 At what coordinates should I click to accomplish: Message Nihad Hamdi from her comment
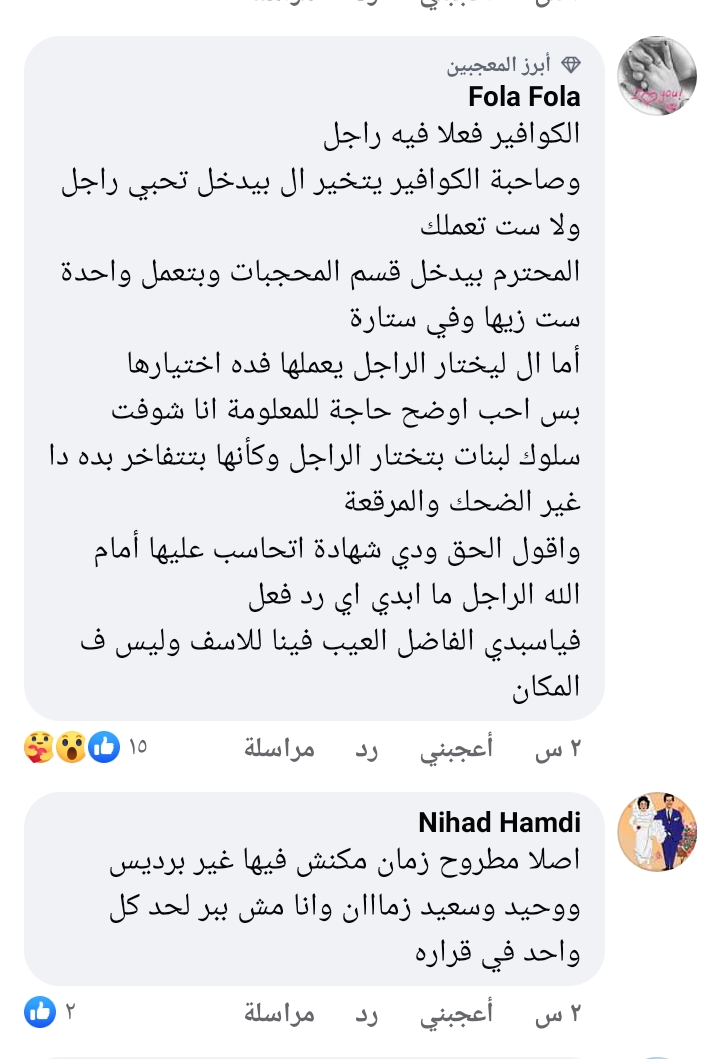(x=280, y=1014)
